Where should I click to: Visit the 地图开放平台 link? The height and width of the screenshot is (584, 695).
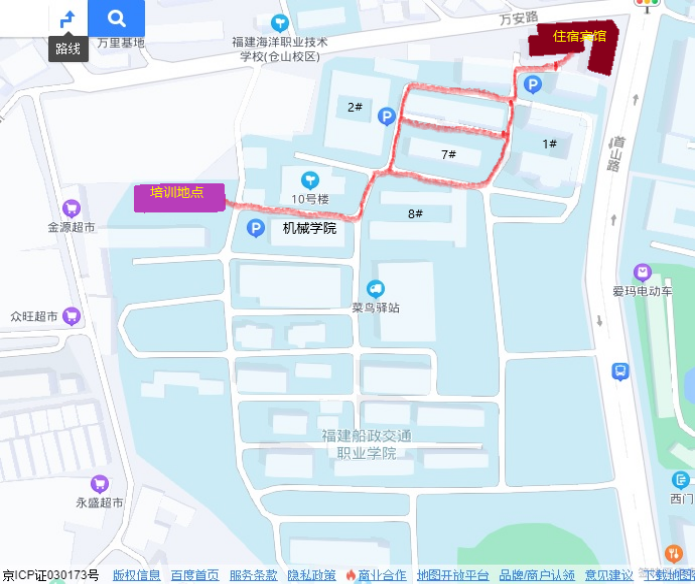pyautogui.click(x=453, y=575)
